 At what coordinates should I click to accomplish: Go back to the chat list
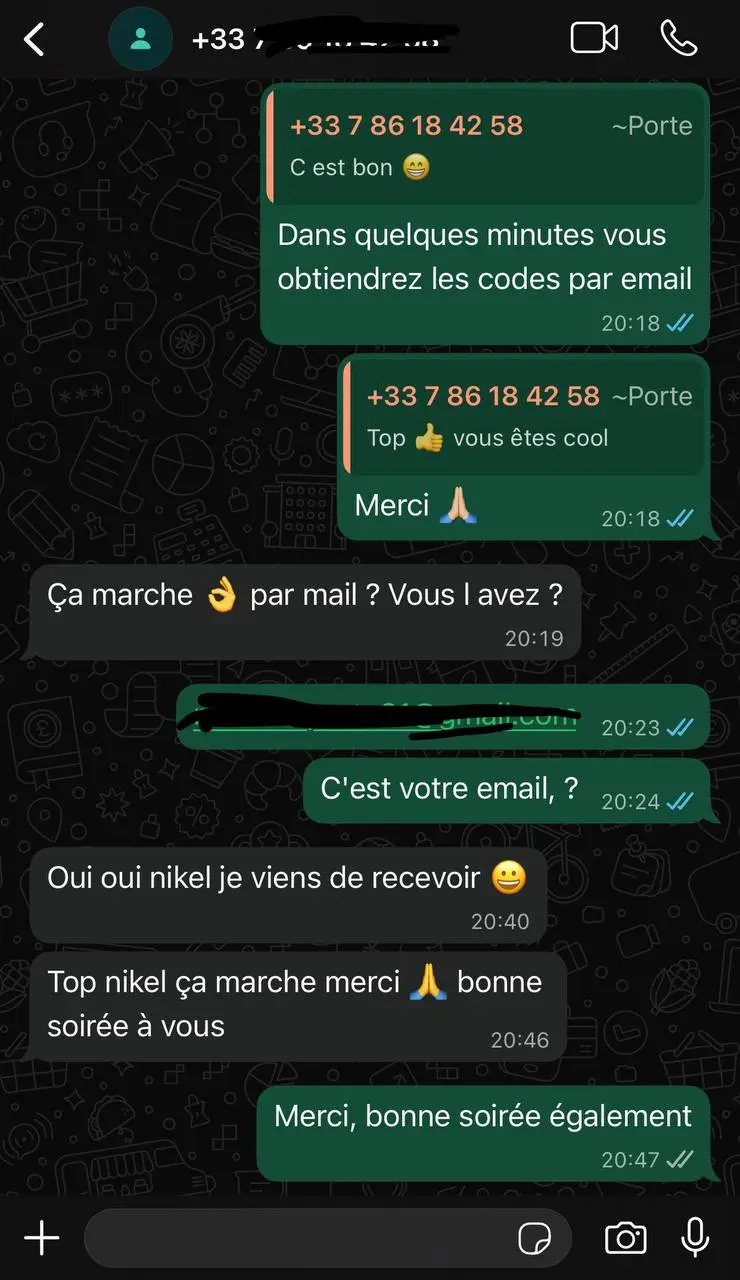tap(34, 40)
